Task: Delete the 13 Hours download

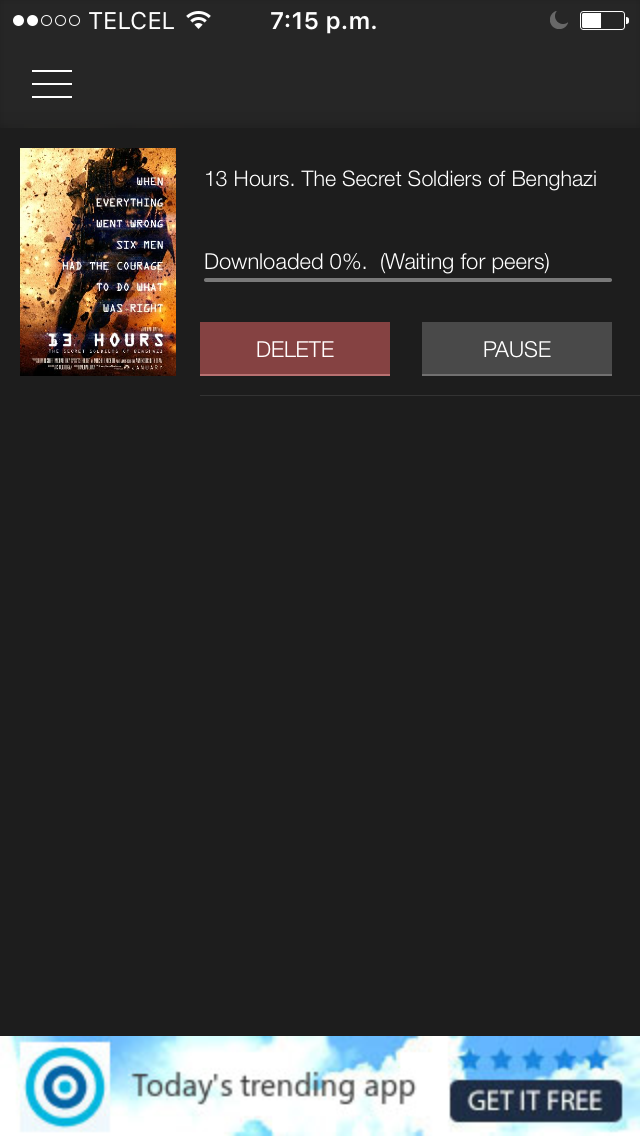Action: tap(295, 349)
